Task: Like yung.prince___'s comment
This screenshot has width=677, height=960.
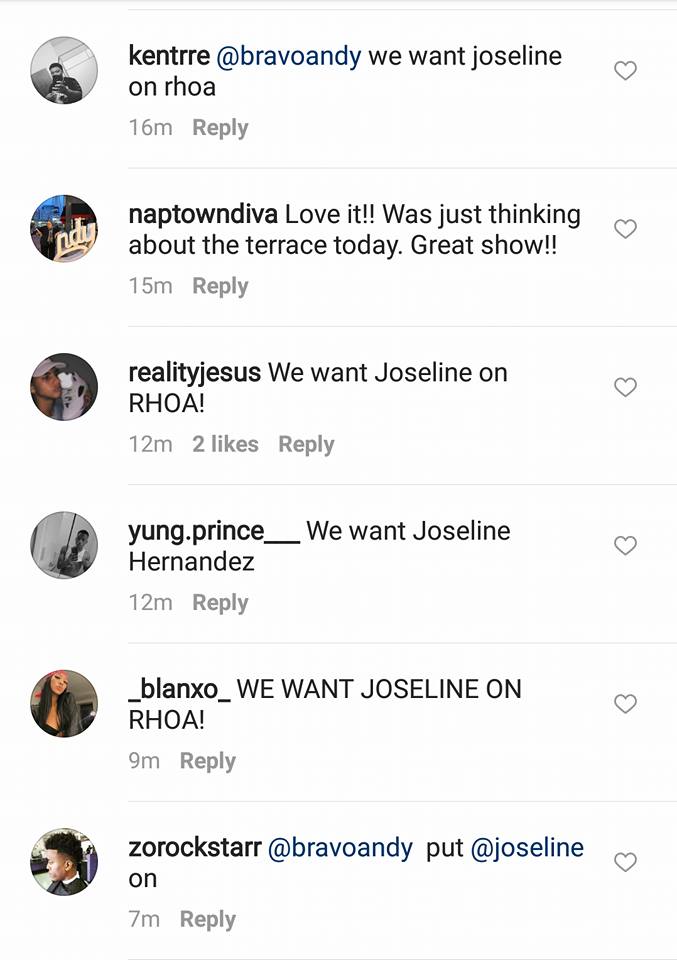Action: click(625, 545)
